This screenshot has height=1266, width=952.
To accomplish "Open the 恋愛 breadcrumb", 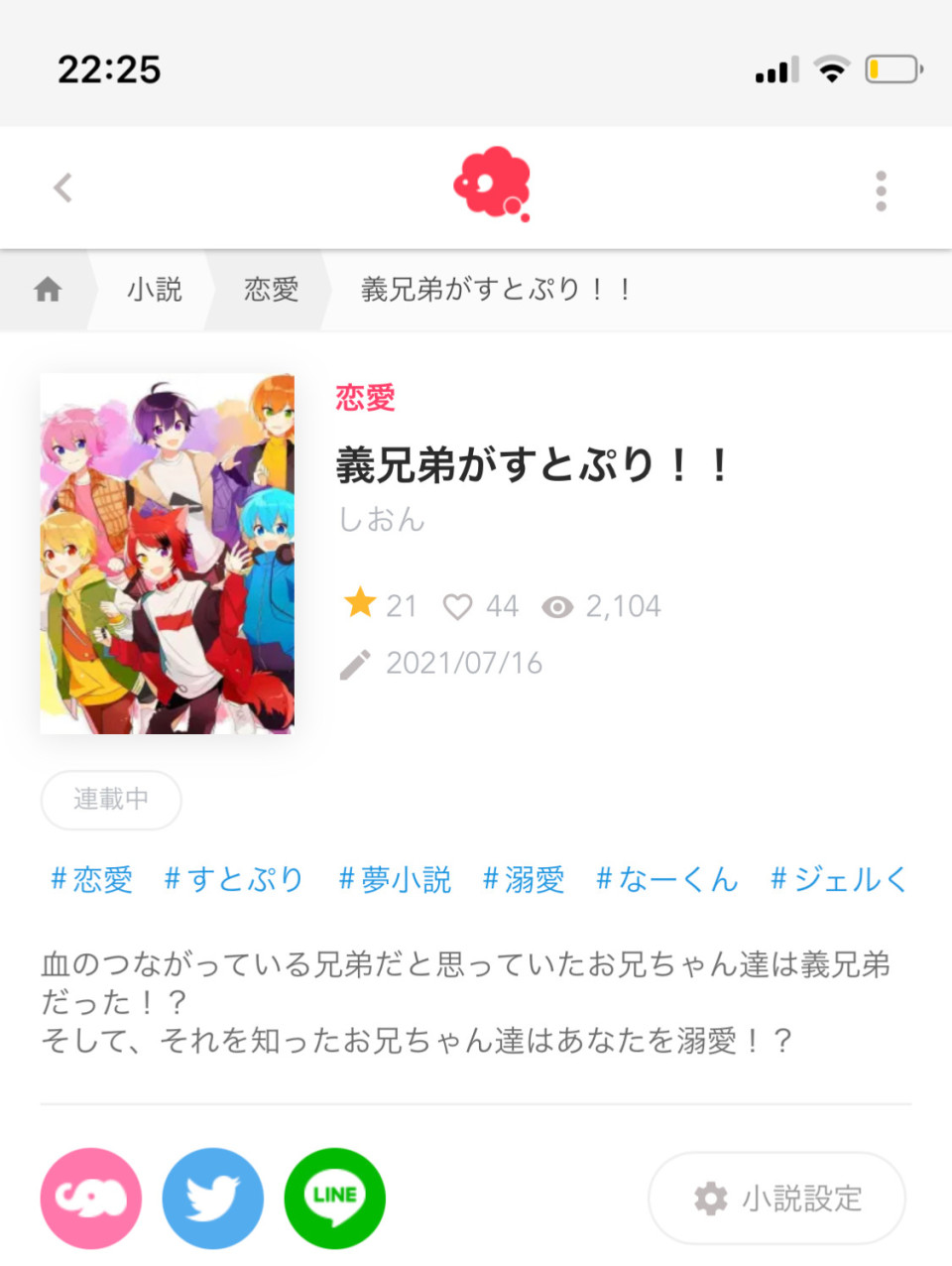I will tap(271, 290).
